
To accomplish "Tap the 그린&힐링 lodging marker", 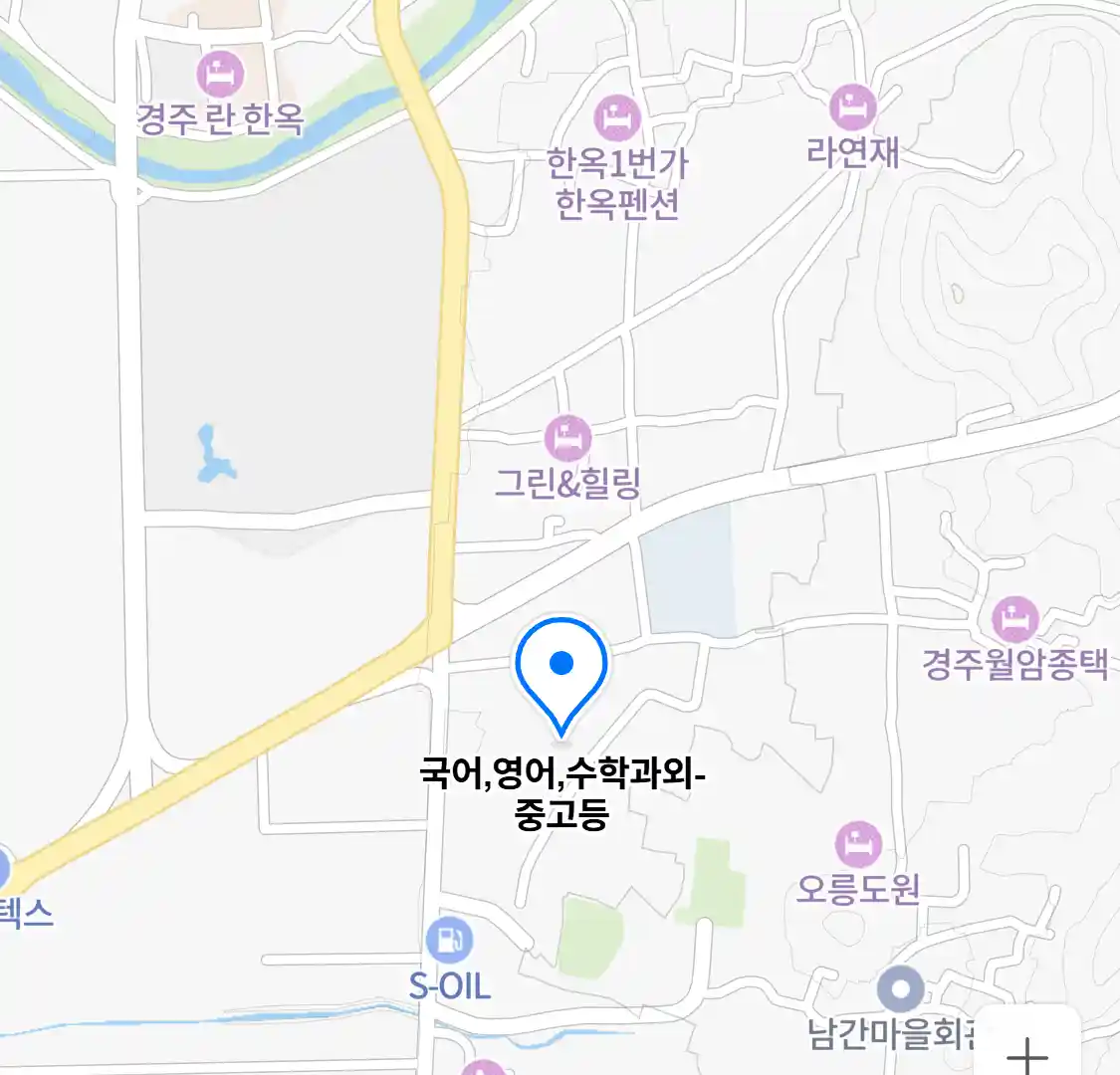I will pyautogui.click(x=567, y=439).
